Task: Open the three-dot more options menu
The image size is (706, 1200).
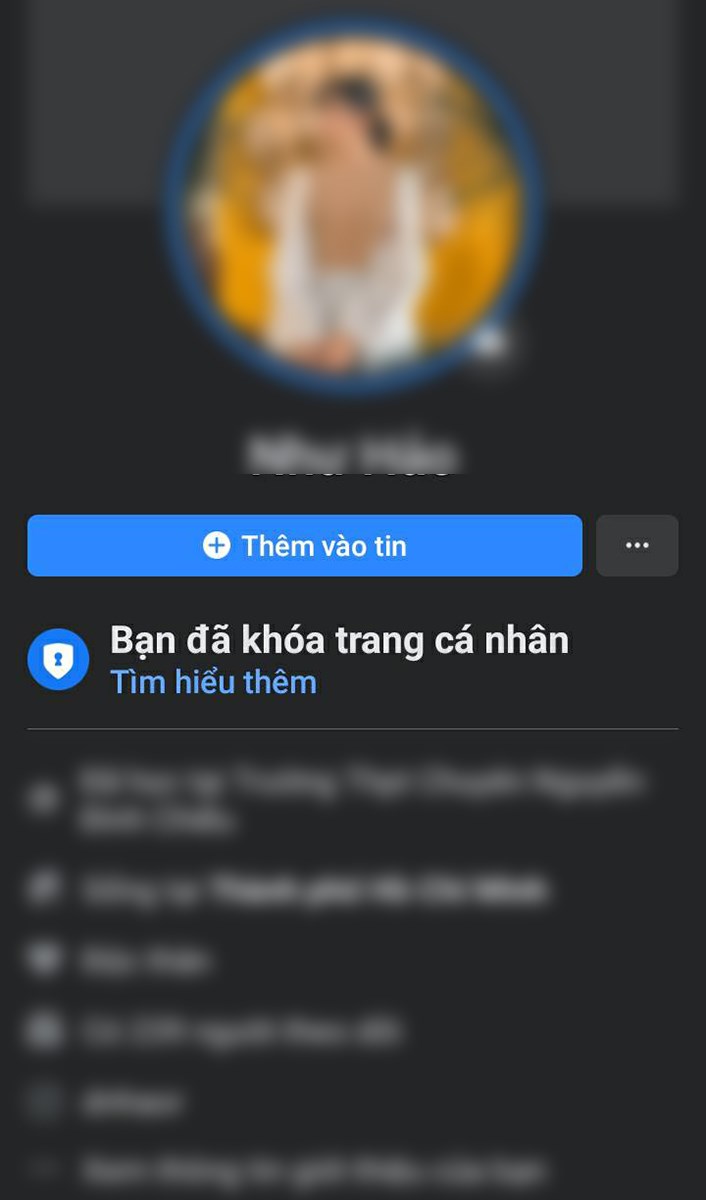Action: pos(637,546)
